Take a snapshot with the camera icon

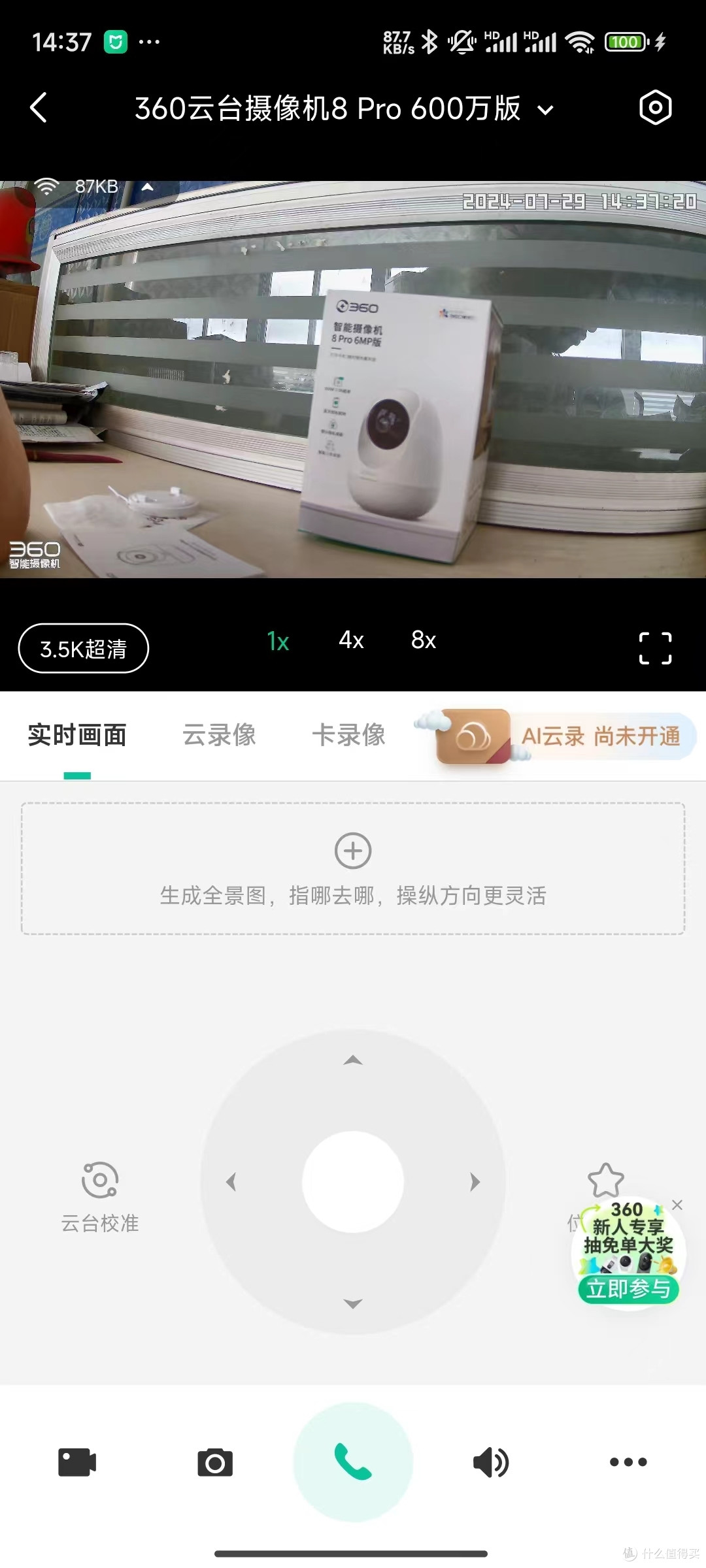pyautogui.click(x=214, y=1463)
